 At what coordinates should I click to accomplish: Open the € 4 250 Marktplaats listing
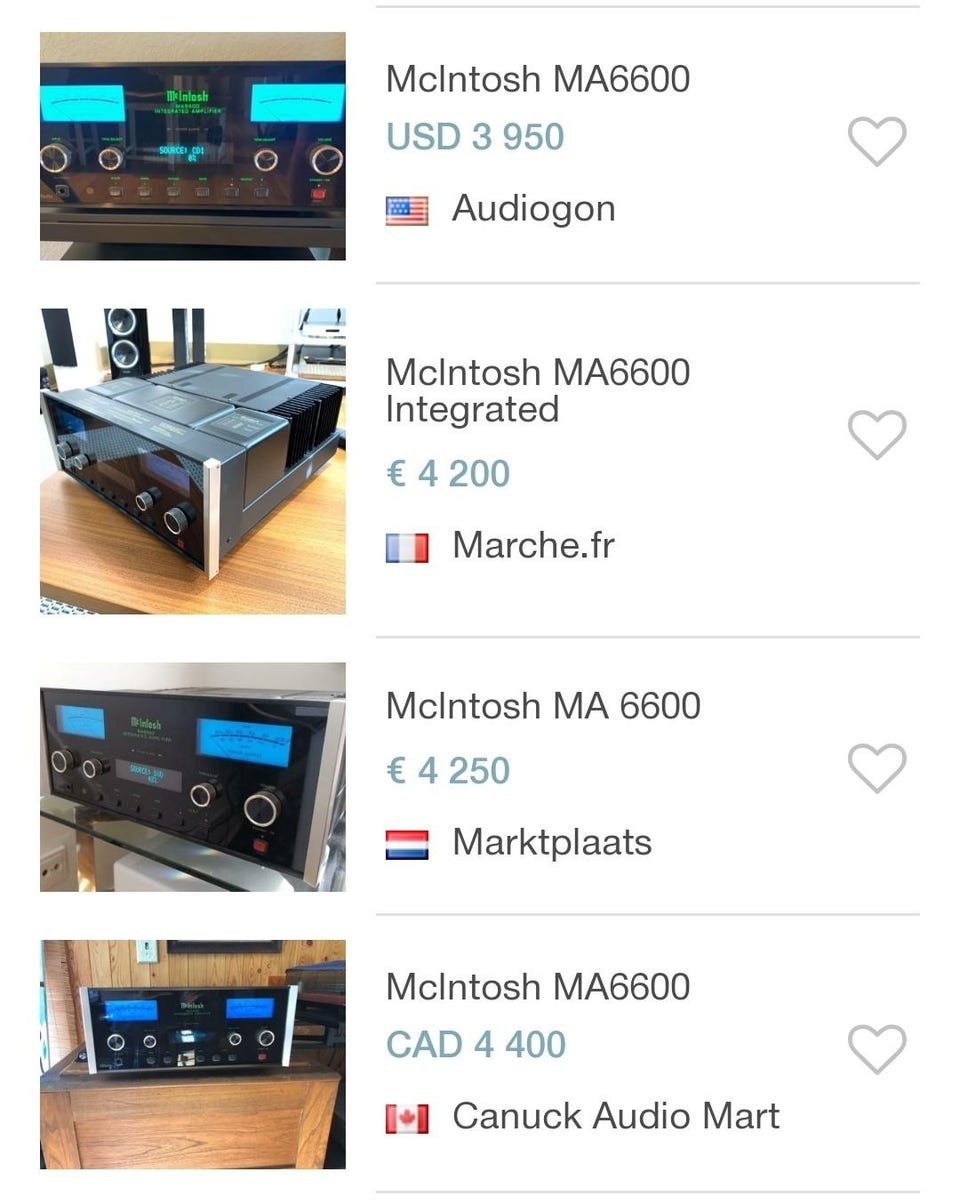pos(543,706)
